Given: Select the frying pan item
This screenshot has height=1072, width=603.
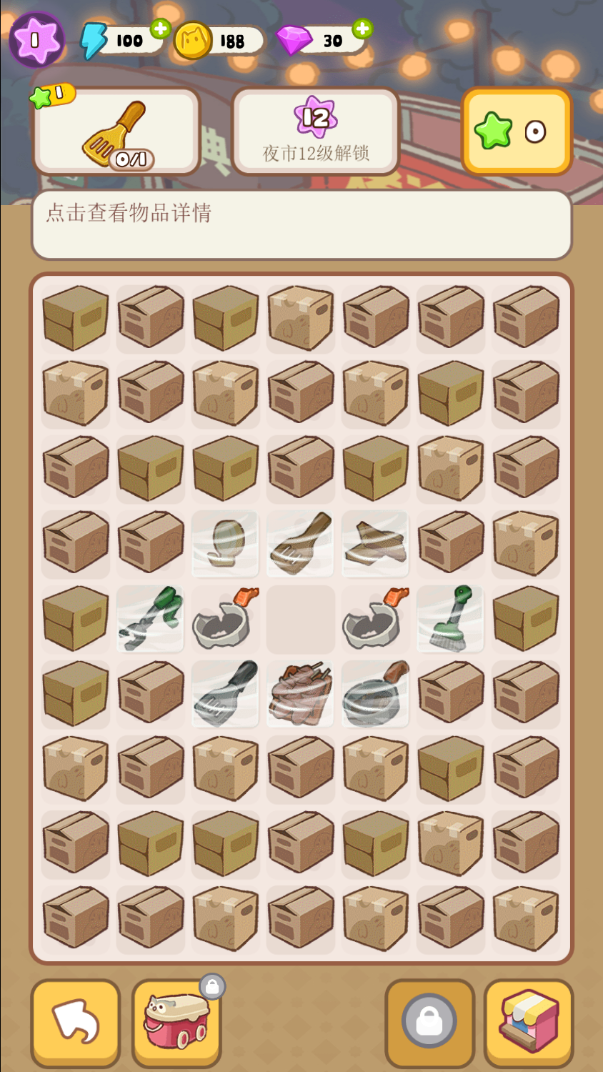Looking at the screenshot, I should 375,692.
